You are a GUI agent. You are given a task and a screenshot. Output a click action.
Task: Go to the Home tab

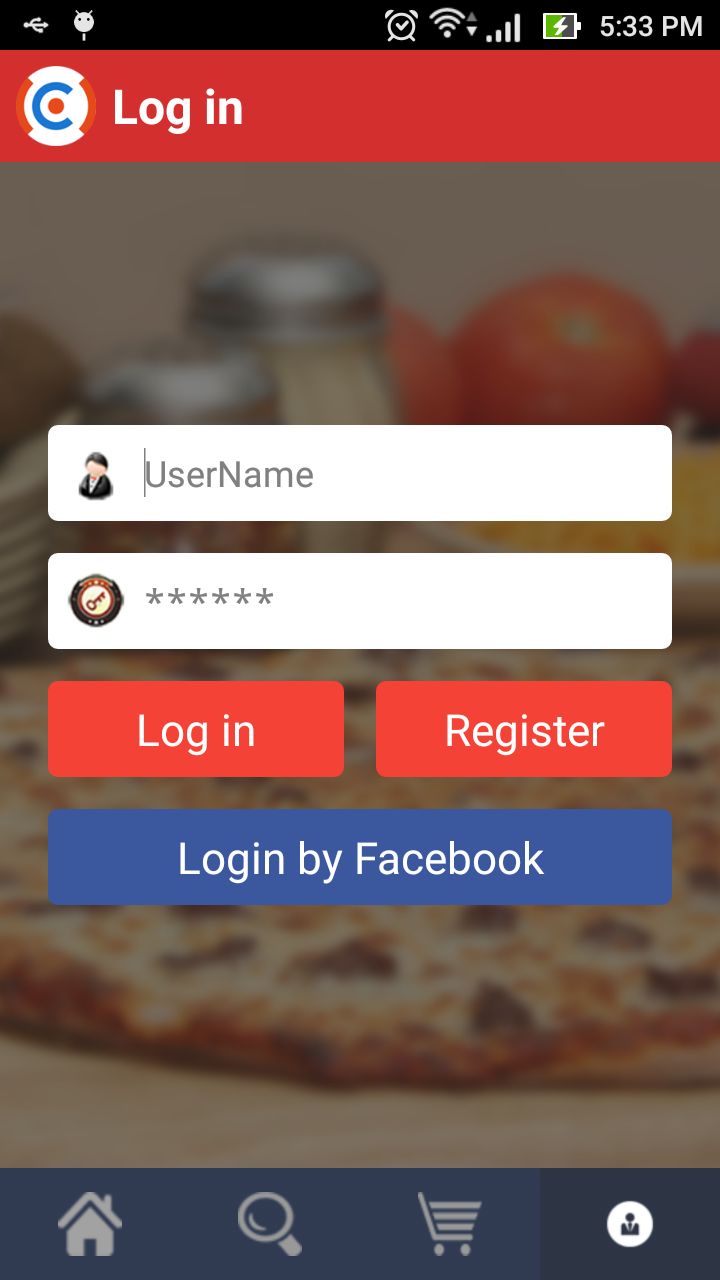point(90,1224)
